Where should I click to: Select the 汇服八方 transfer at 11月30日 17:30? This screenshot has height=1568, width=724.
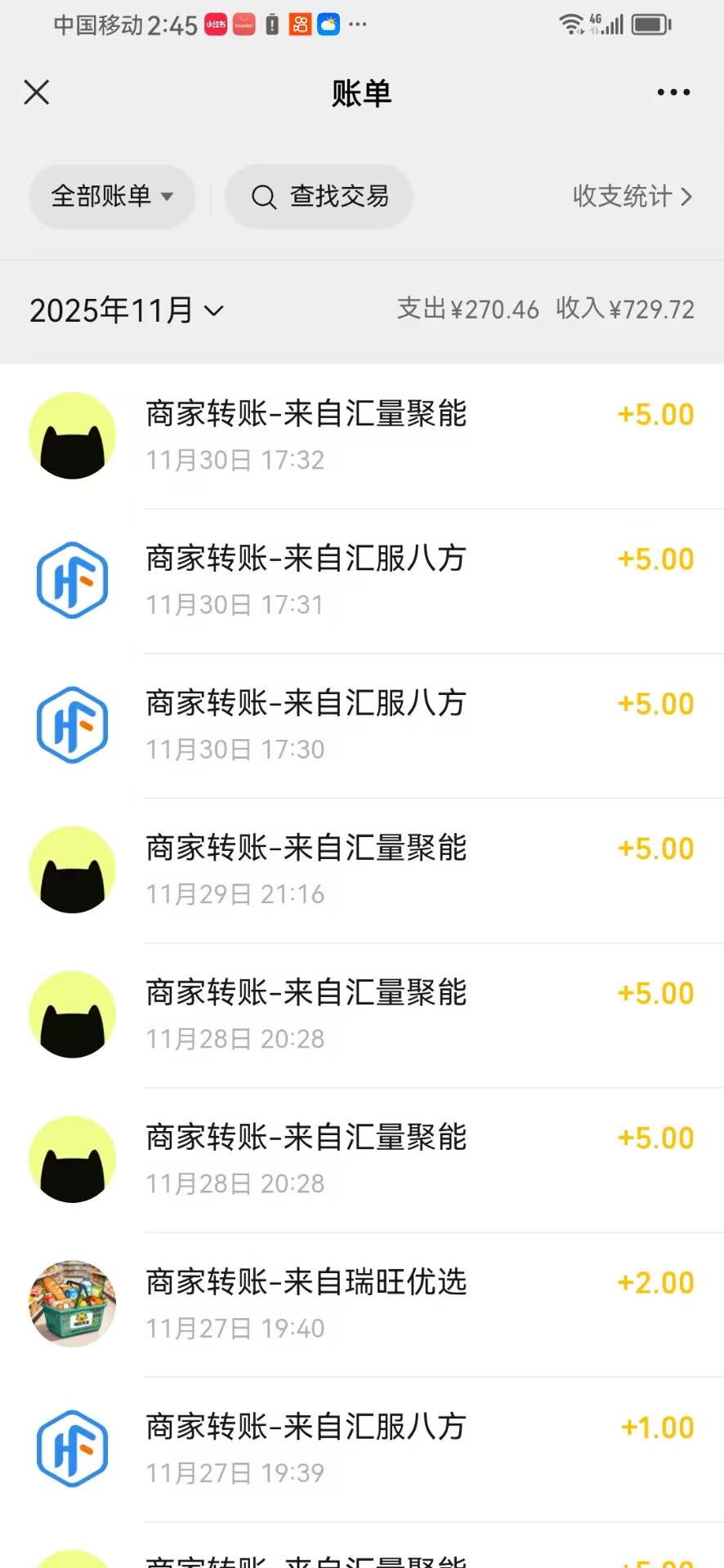(362, 725)
